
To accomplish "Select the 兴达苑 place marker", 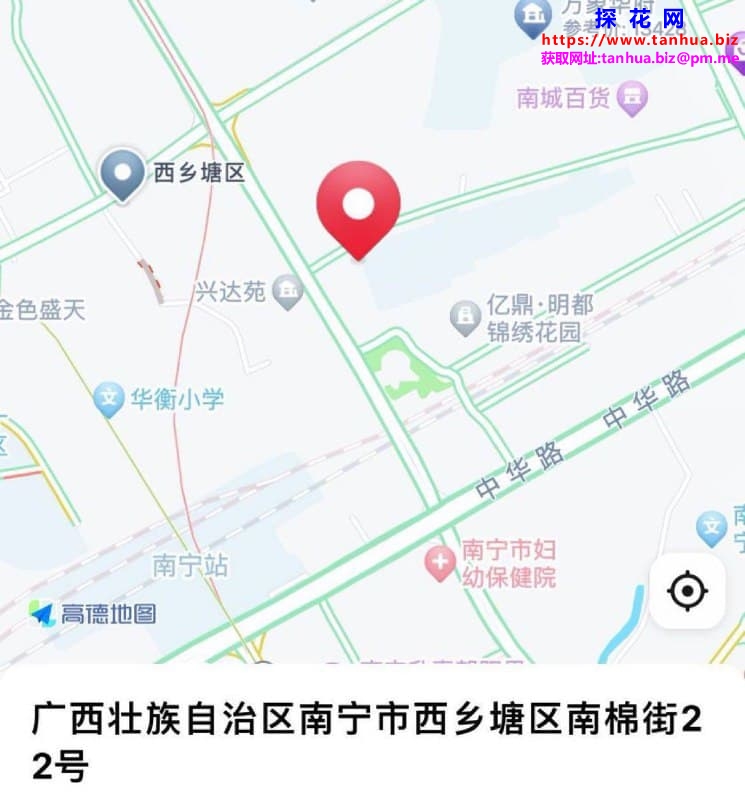I will (288, 292).
